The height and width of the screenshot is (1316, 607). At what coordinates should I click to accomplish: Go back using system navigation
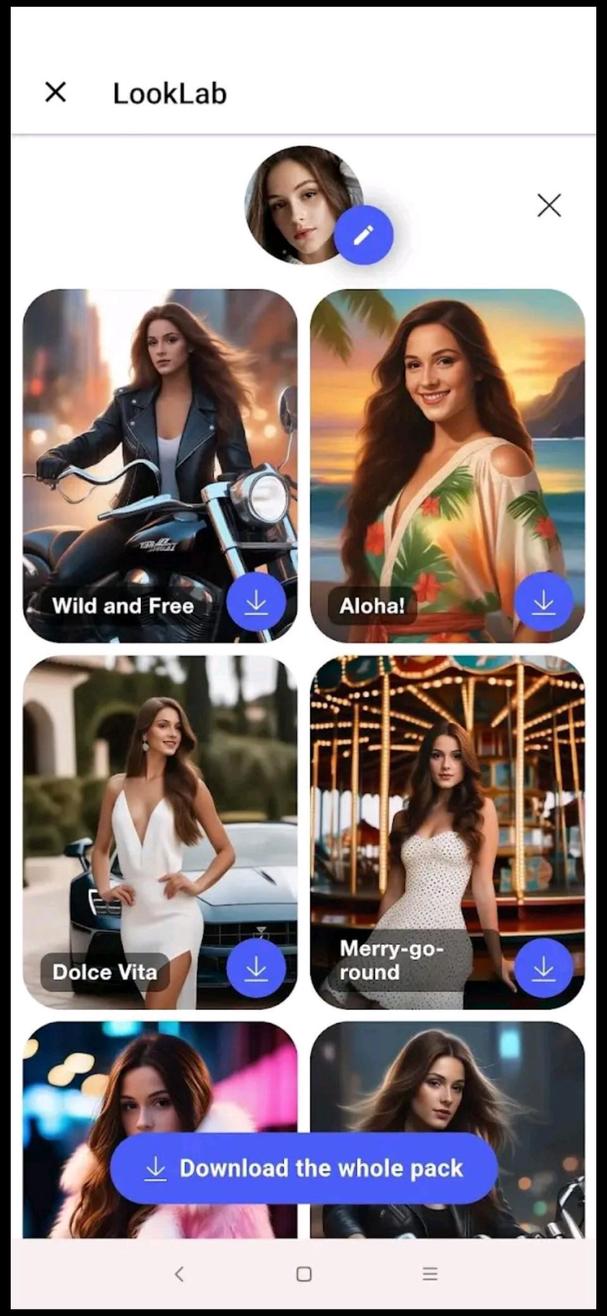pos(179,1274)
